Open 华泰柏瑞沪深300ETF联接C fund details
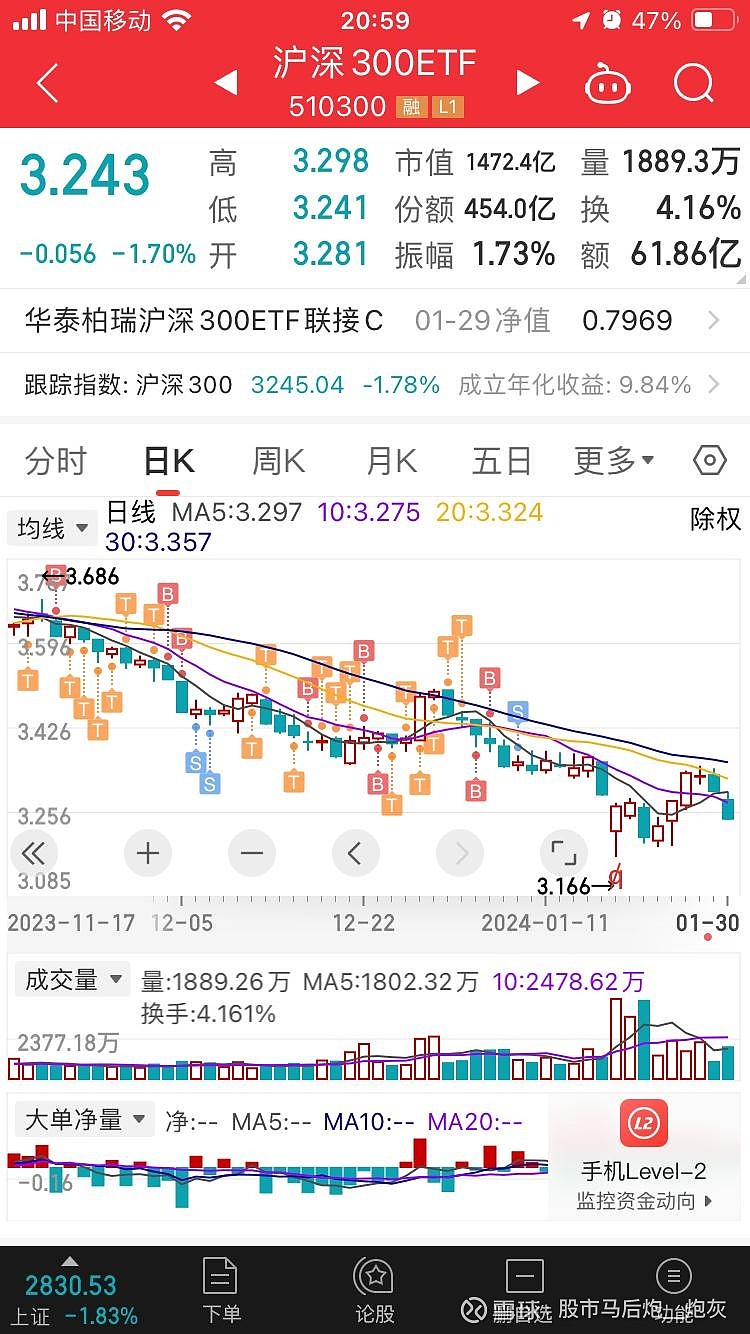The height and width of the screenshot is (1334, 750). [x=375, y=320]
